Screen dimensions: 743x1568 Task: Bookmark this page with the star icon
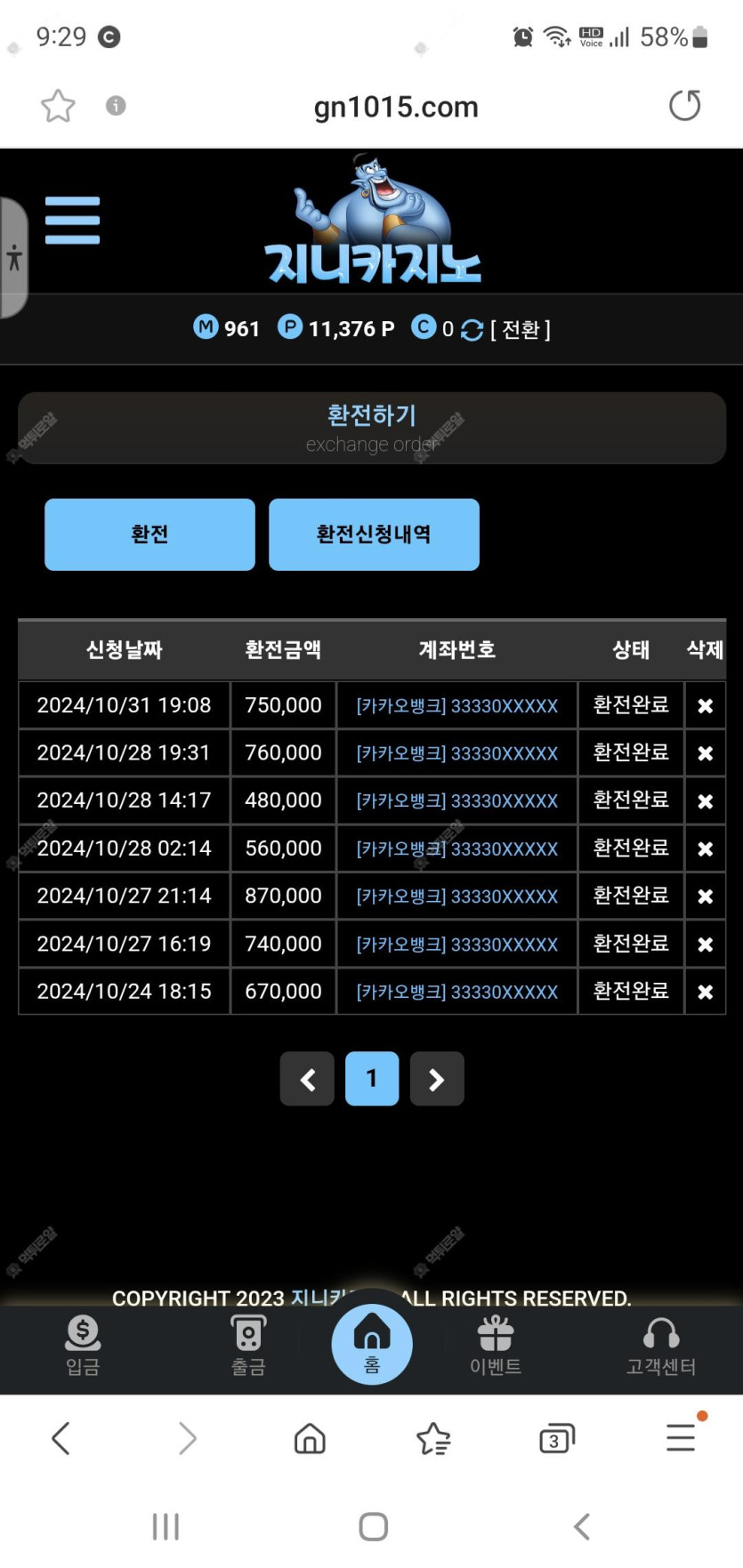point(58,106)
